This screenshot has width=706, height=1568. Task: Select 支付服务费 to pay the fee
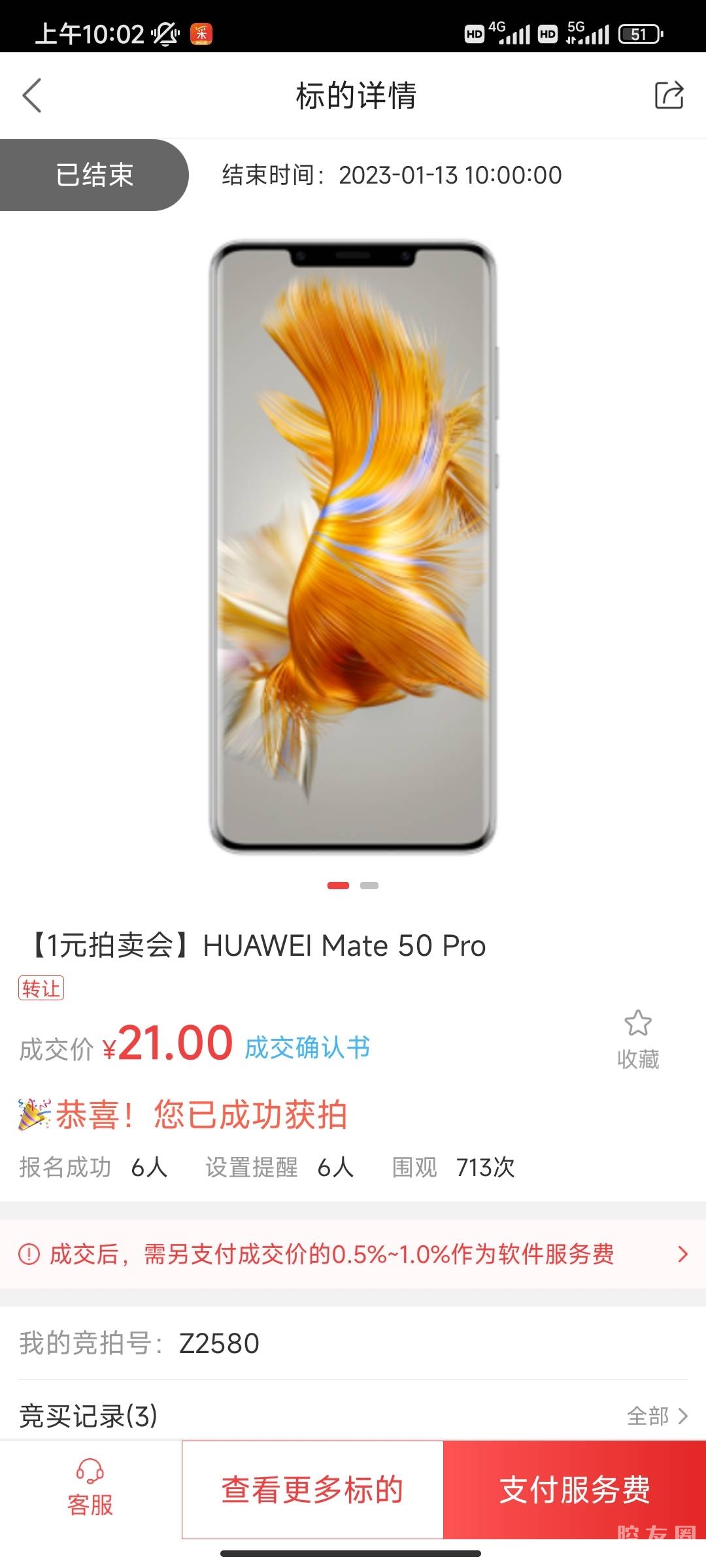click(575, 1490)
